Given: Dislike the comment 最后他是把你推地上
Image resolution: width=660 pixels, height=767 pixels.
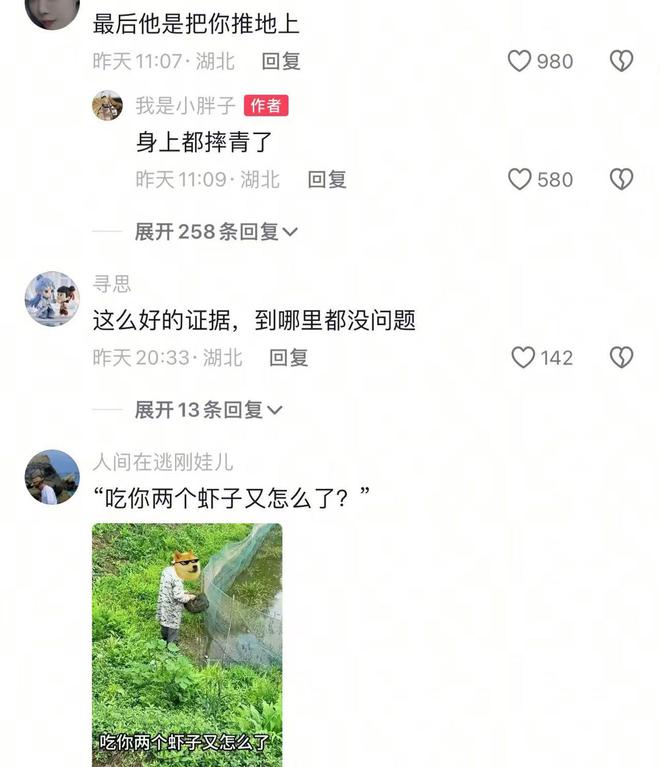Looking at the screenshot, I should (621, 61).
